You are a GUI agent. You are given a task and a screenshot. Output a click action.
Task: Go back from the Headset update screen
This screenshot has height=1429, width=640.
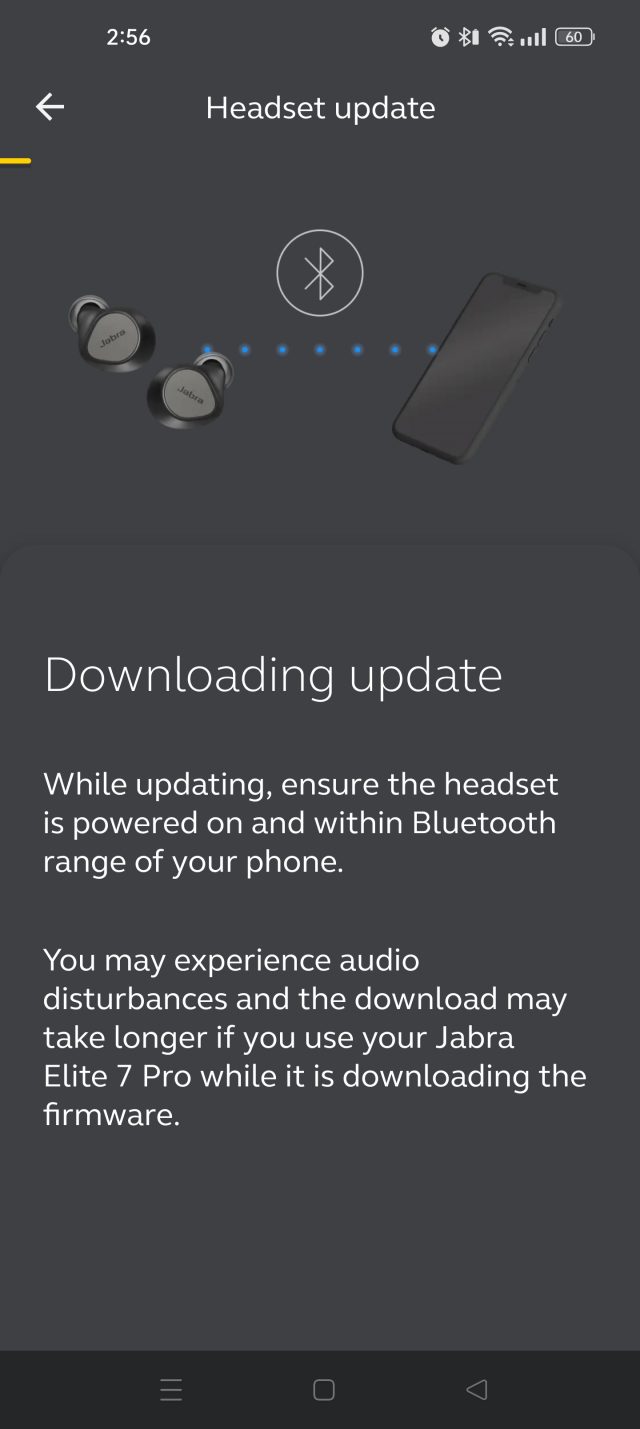point(50,107)
